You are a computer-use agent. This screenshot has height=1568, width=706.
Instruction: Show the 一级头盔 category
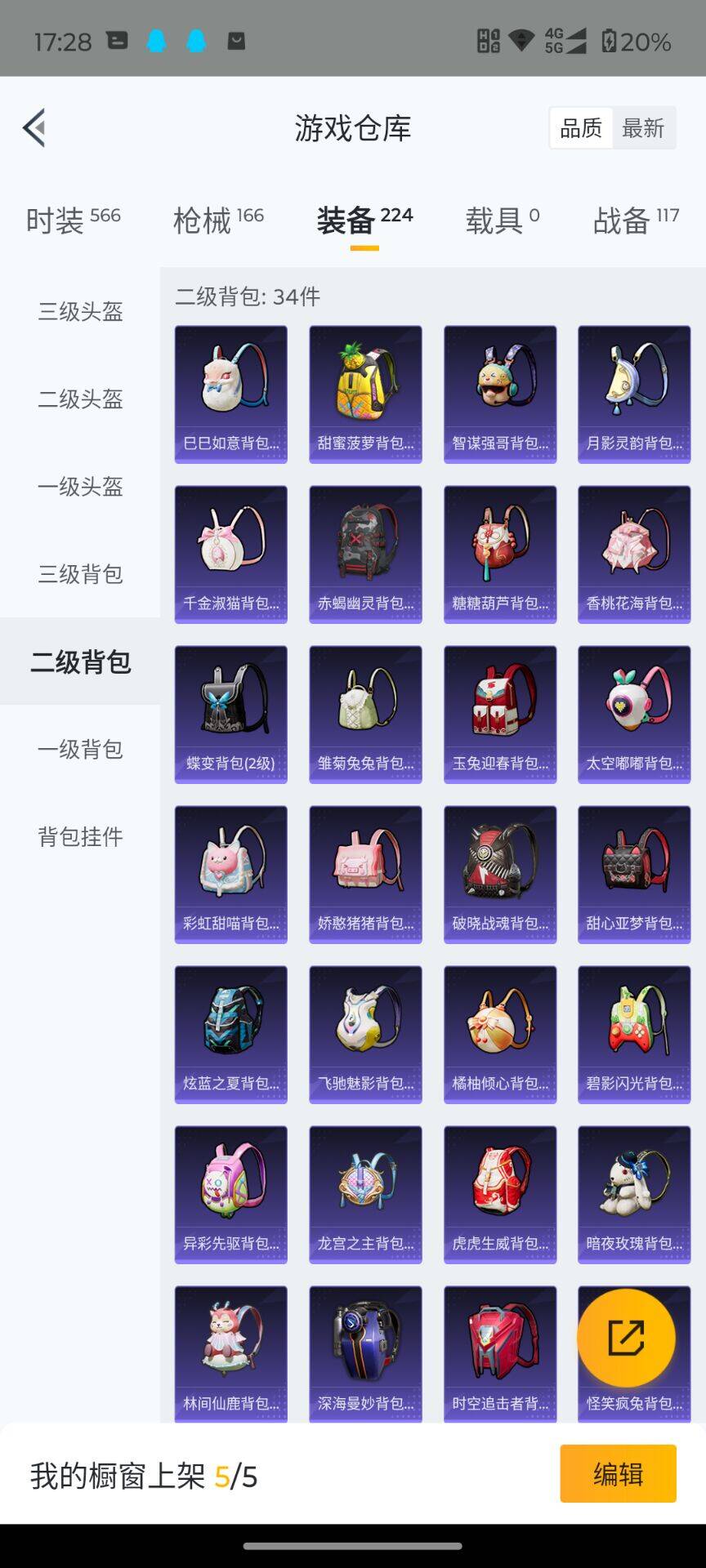coord(80,487)
